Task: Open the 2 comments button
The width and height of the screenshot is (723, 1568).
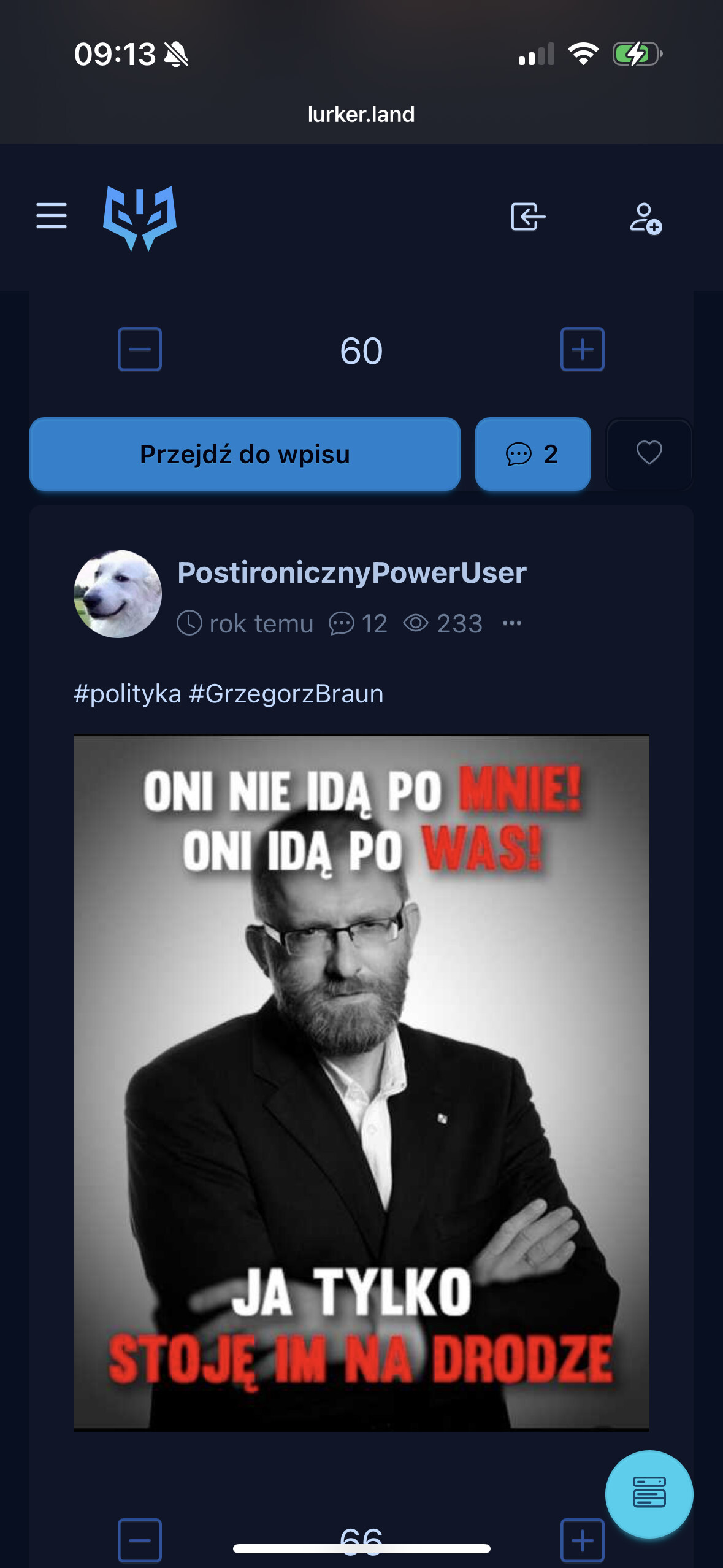Action: [x=532, y=455]
